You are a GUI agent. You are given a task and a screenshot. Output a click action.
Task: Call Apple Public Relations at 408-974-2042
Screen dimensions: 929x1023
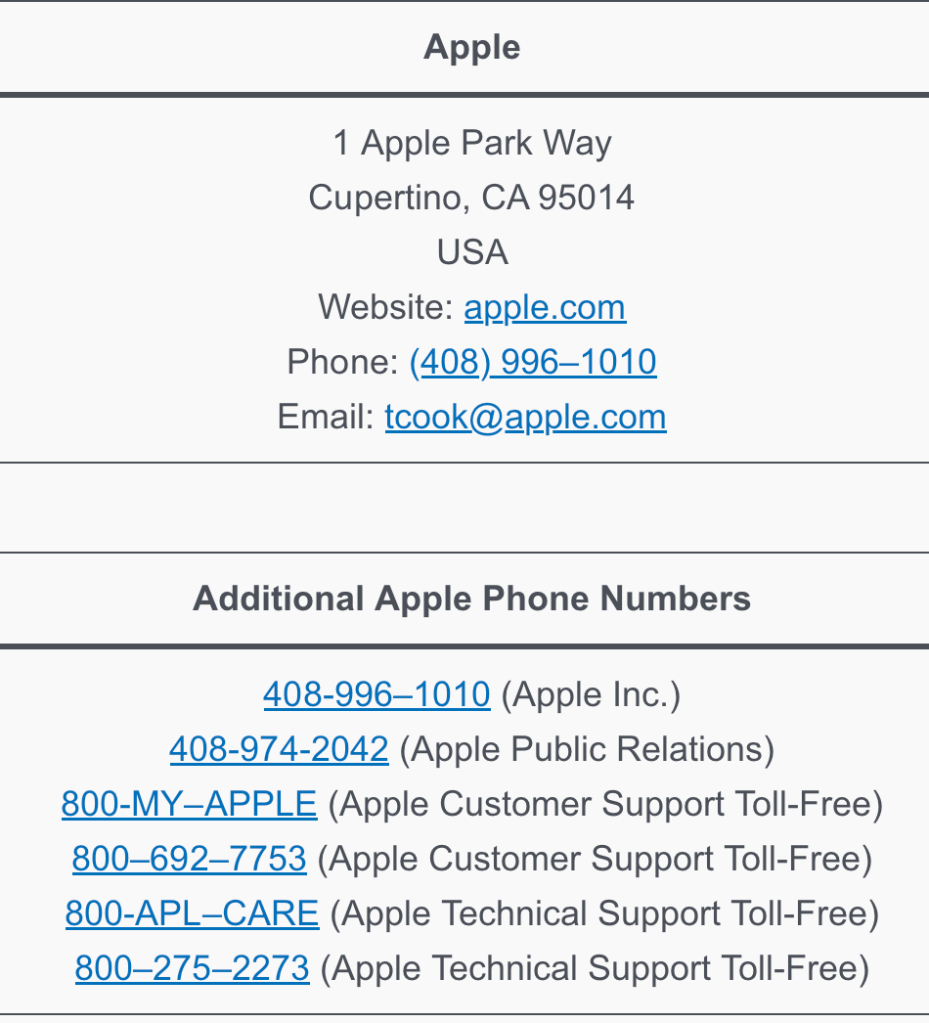coord(279,749)
